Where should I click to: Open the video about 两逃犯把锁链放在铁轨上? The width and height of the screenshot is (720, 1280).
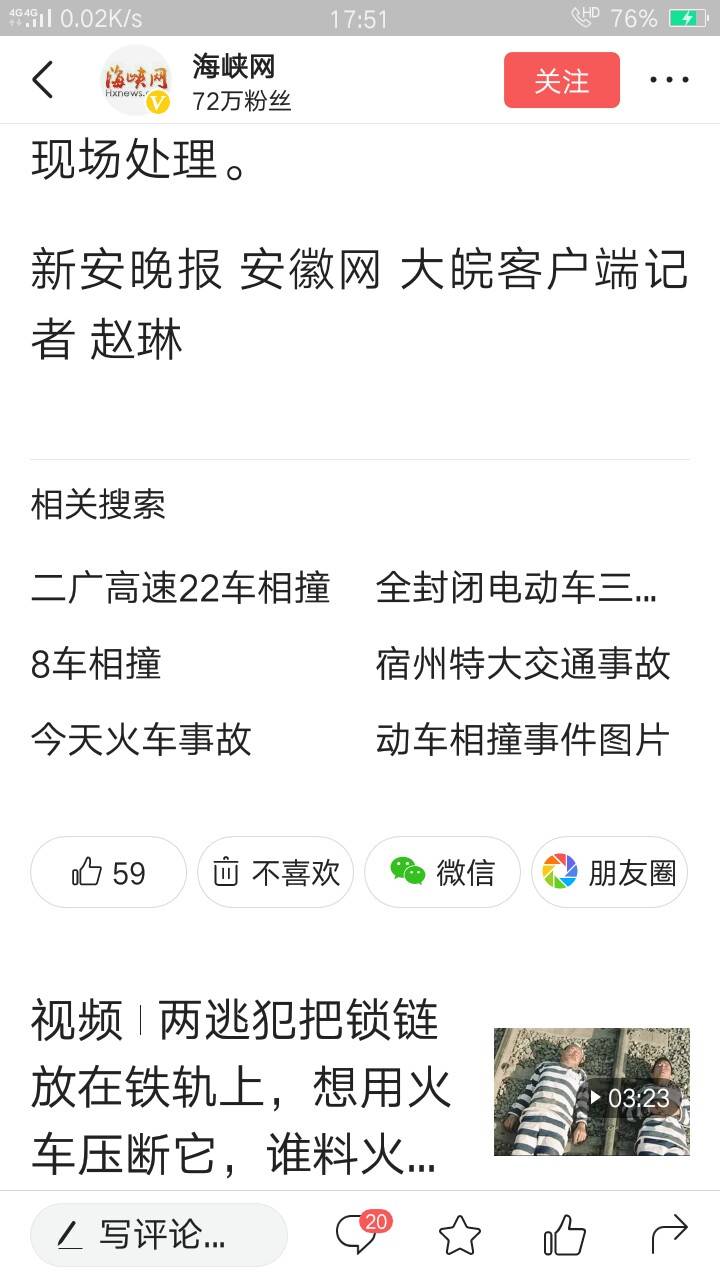click(360, 1090)
